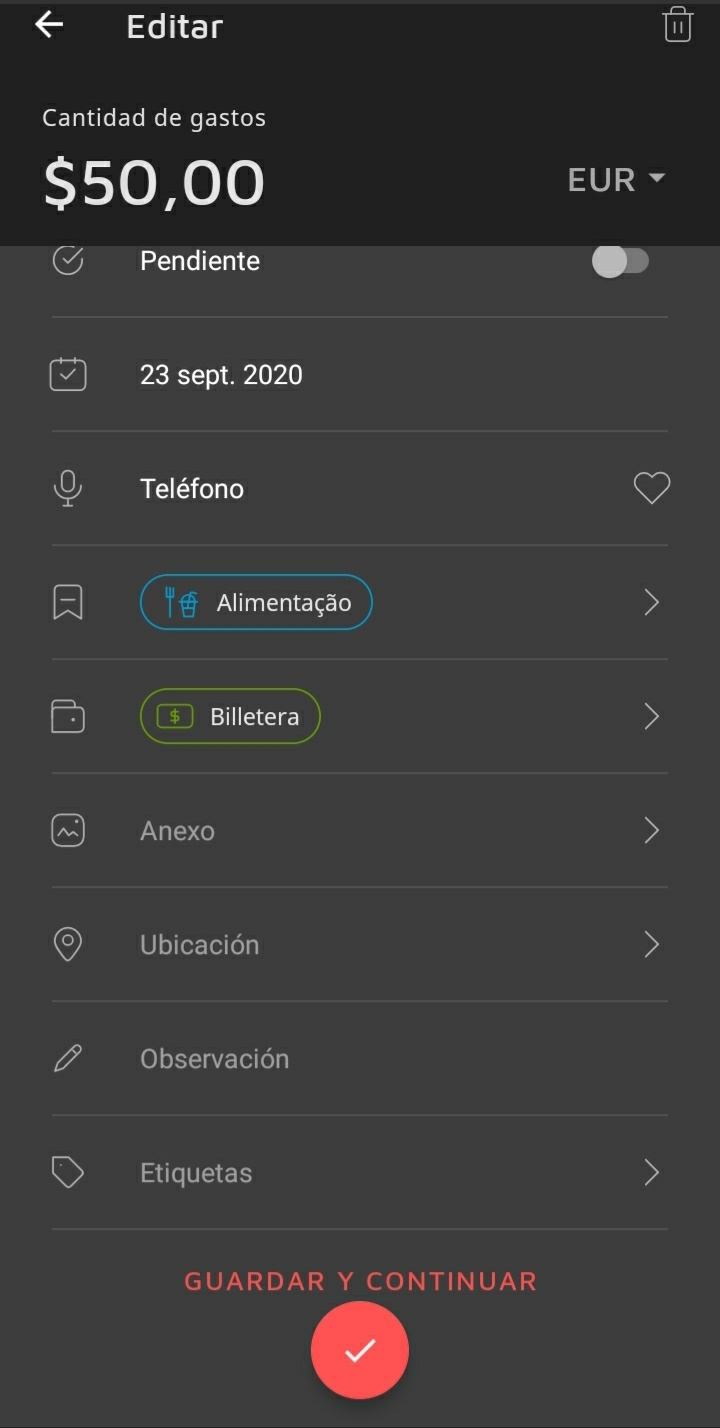
Task: Confirm with the red checkmark button
Action: (360, 1351)
